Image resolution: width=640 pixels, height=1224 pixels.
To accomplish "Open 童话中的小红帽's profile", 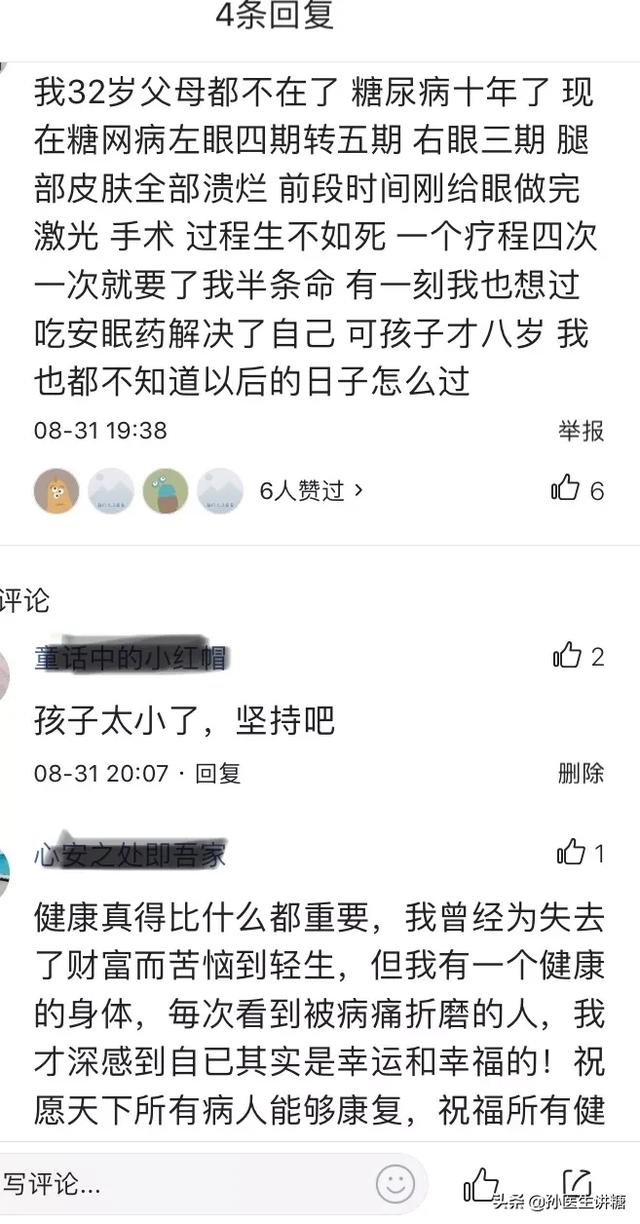I will click(131, 658).
